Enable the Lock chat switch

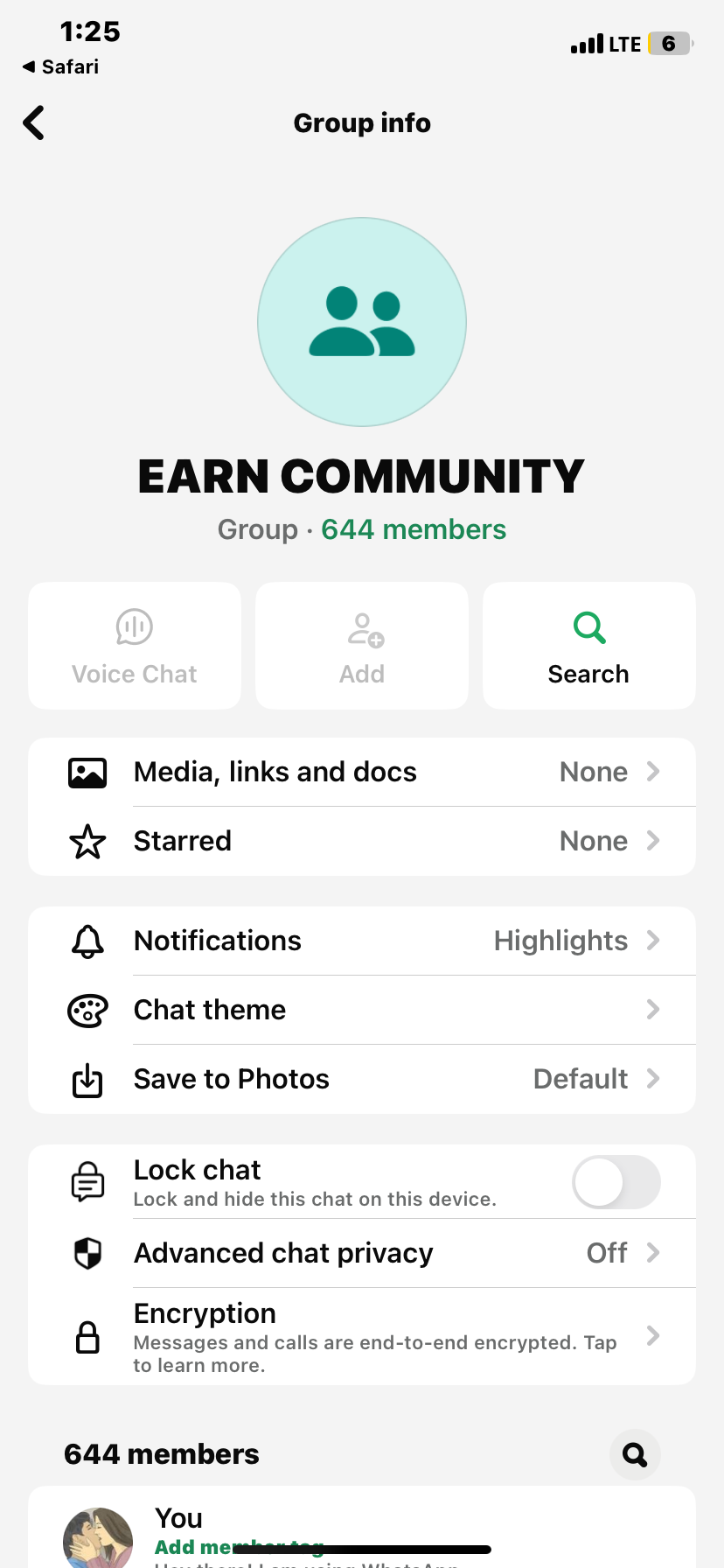616,1182
